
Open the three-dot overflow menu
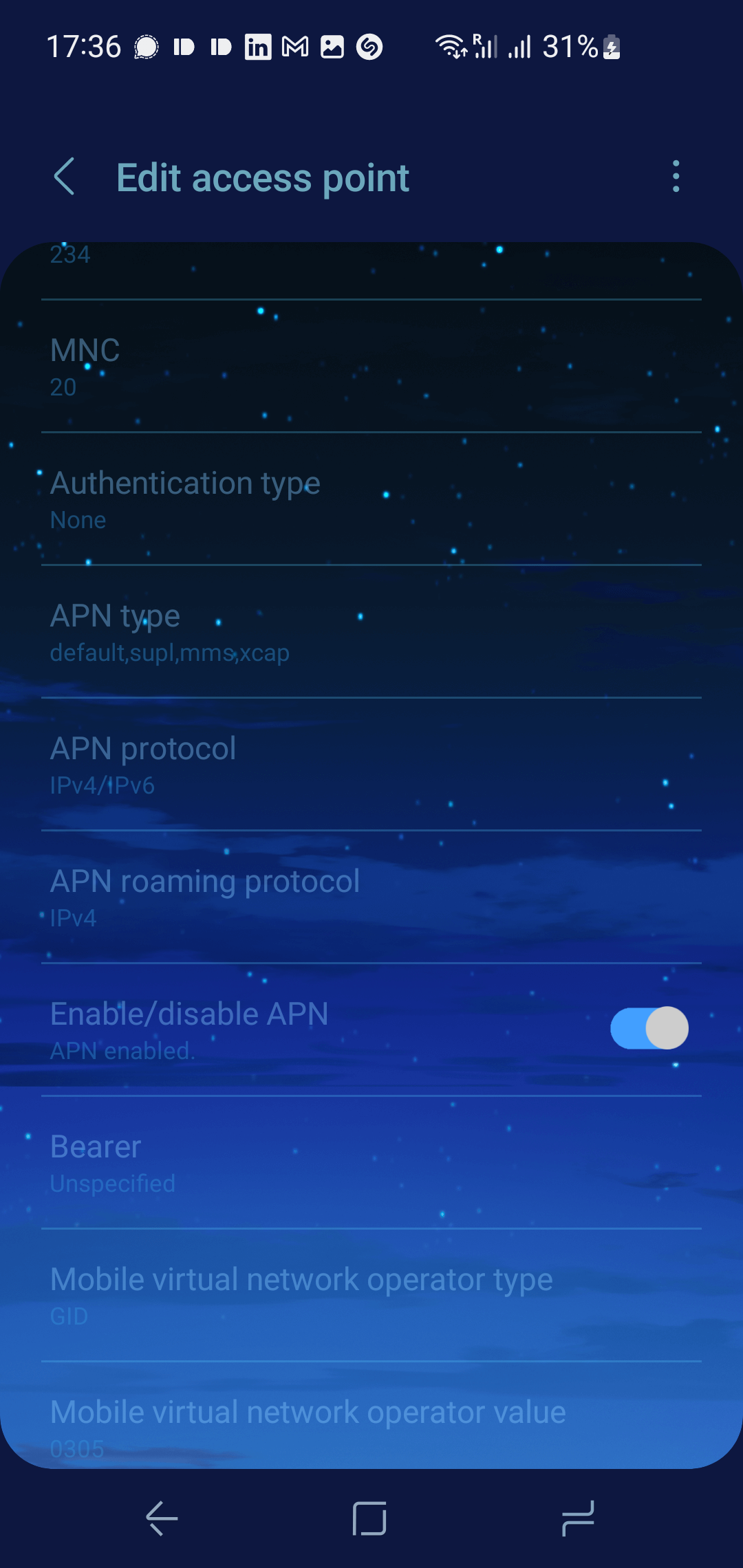tap(676, 177)
